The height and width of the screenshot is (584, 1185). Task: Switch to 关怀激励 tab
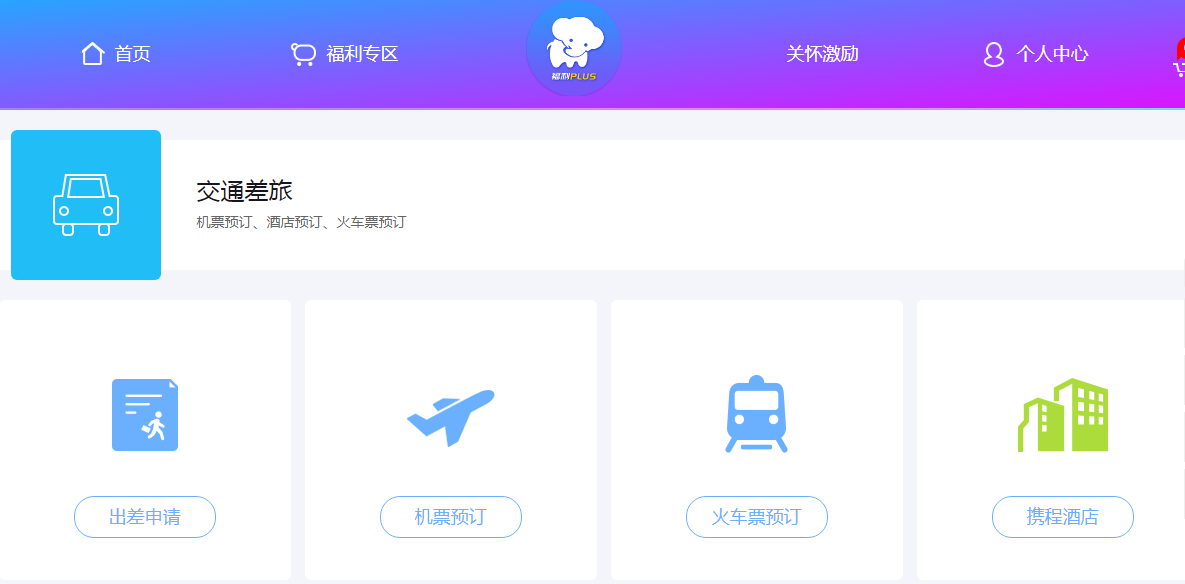(822, 54)
